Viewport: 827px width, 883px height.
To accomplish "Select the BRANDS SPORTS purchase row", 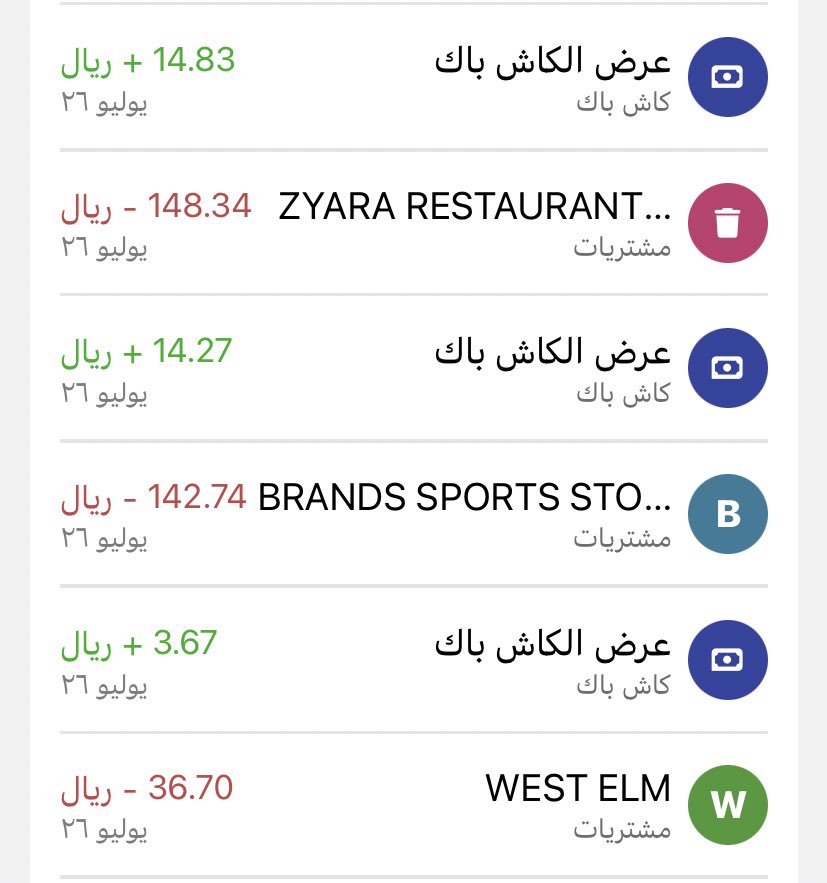I will (413, 514).
